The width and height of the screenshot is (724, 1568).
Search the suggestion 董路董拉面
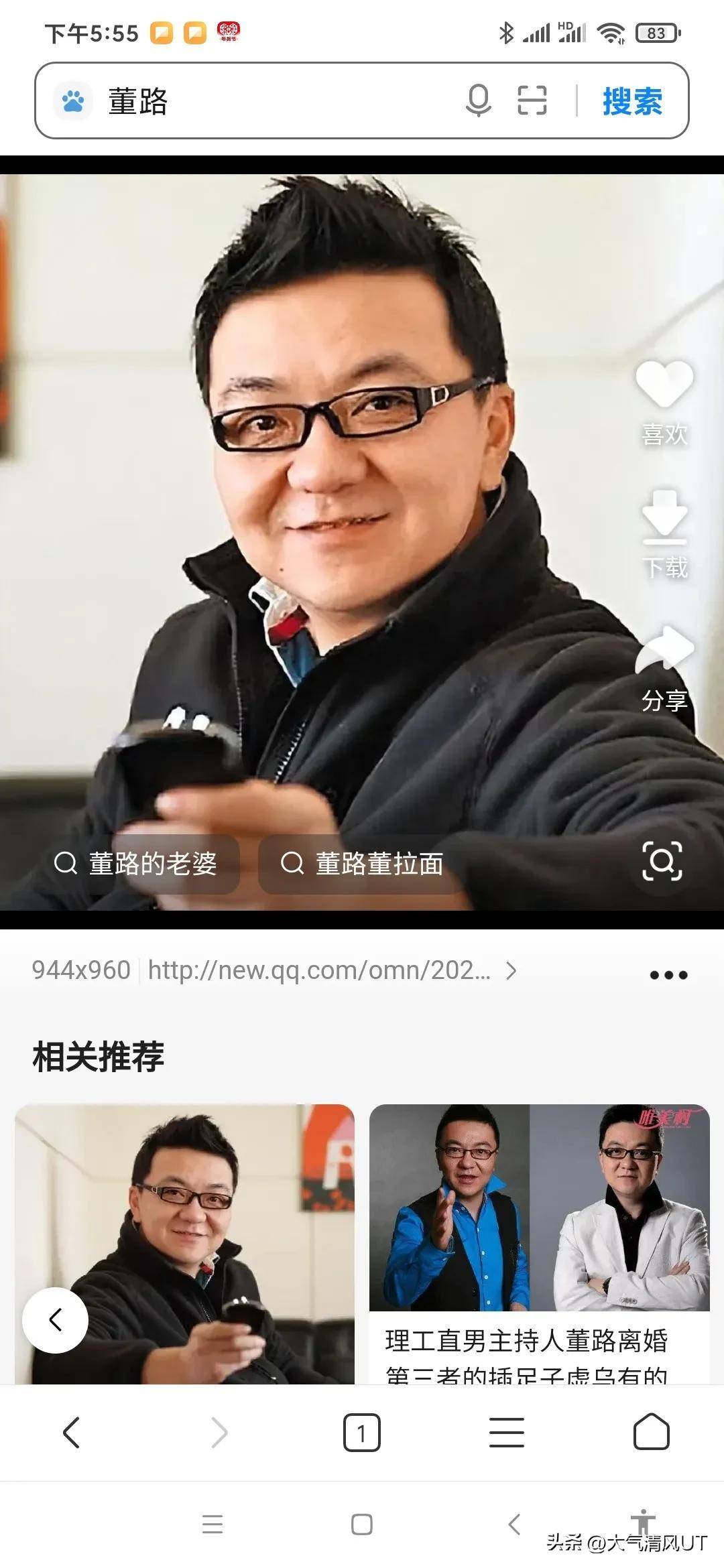(x=362, y=864)
